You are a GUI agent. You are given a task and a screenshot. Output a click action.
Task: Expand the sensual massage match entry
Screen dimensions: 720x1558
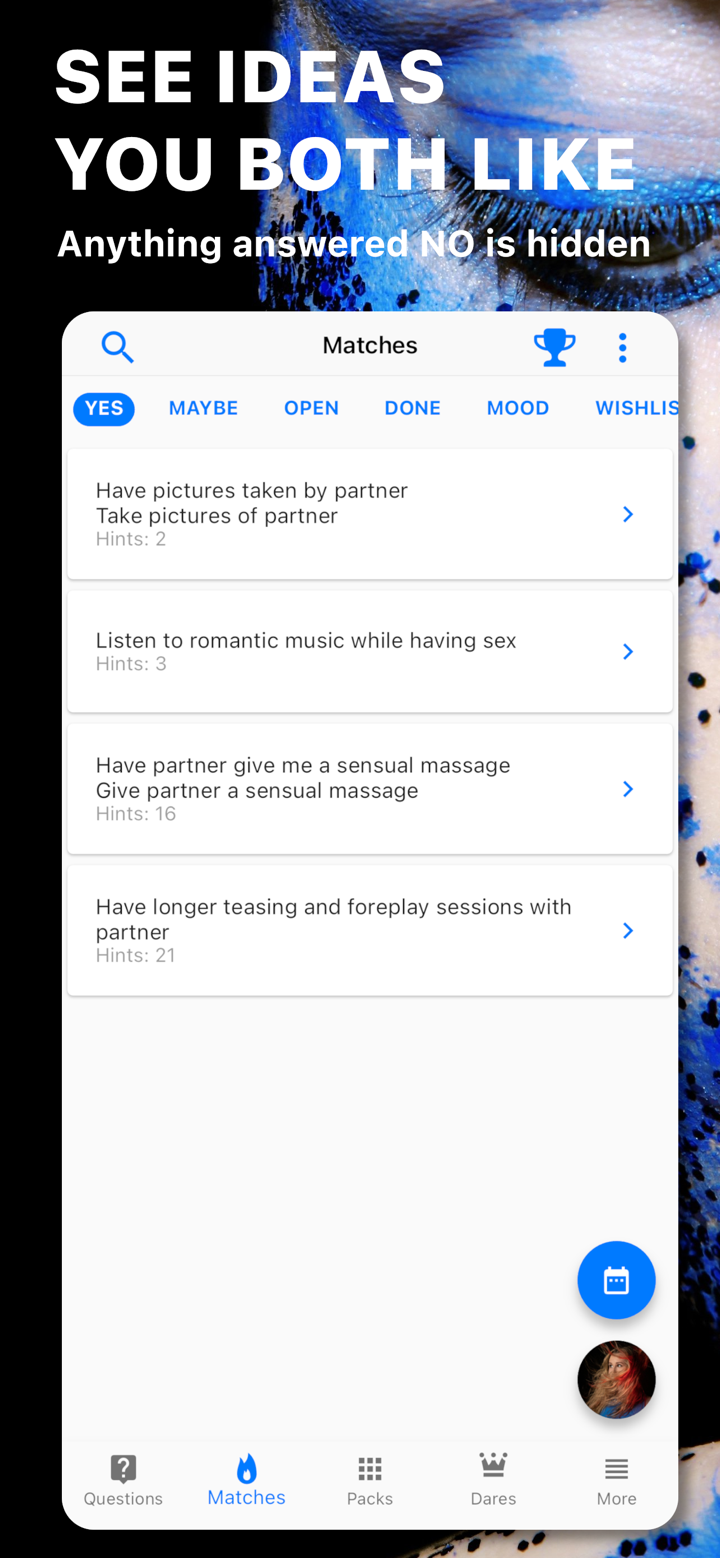tap(370, 788)
